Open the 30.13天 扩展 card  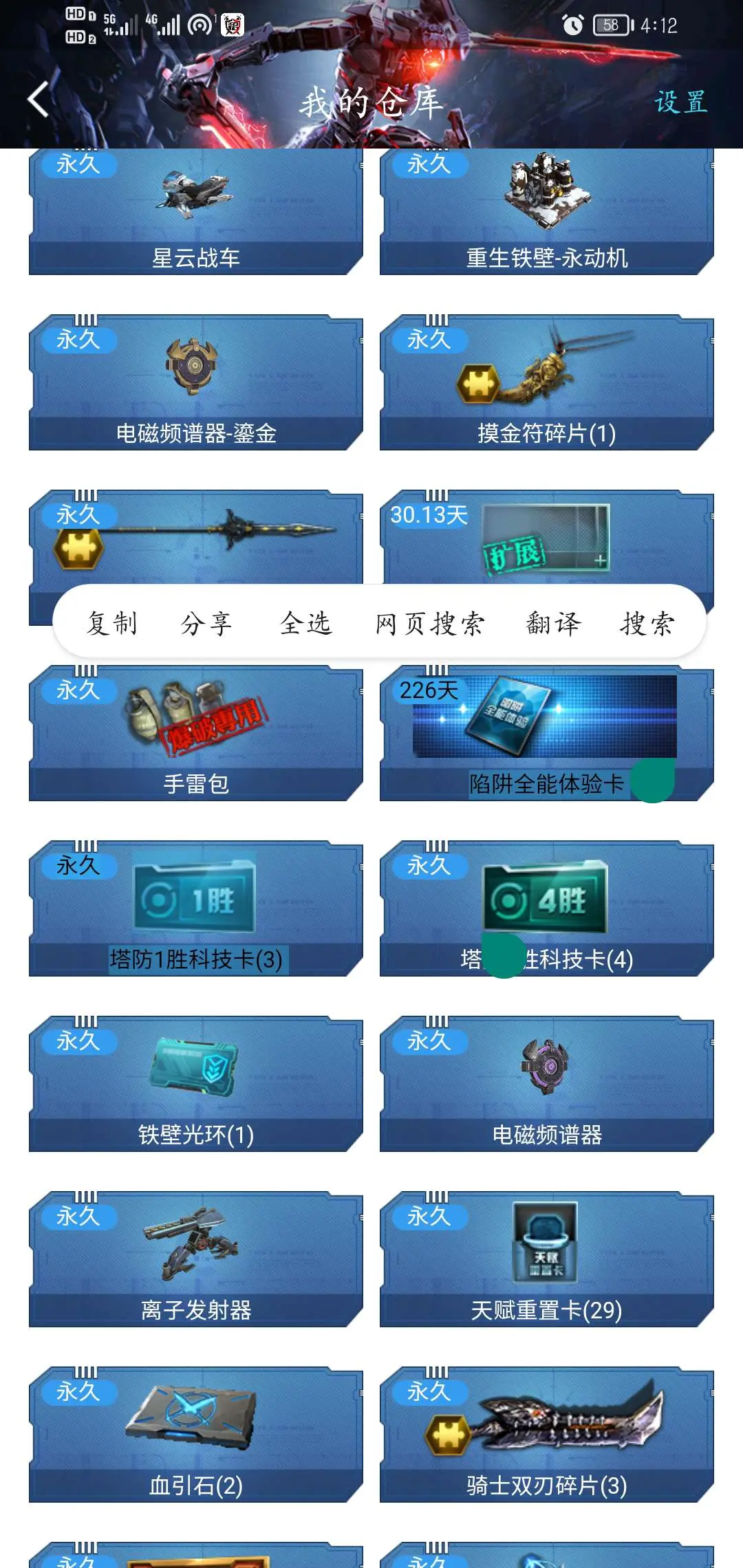547,537
